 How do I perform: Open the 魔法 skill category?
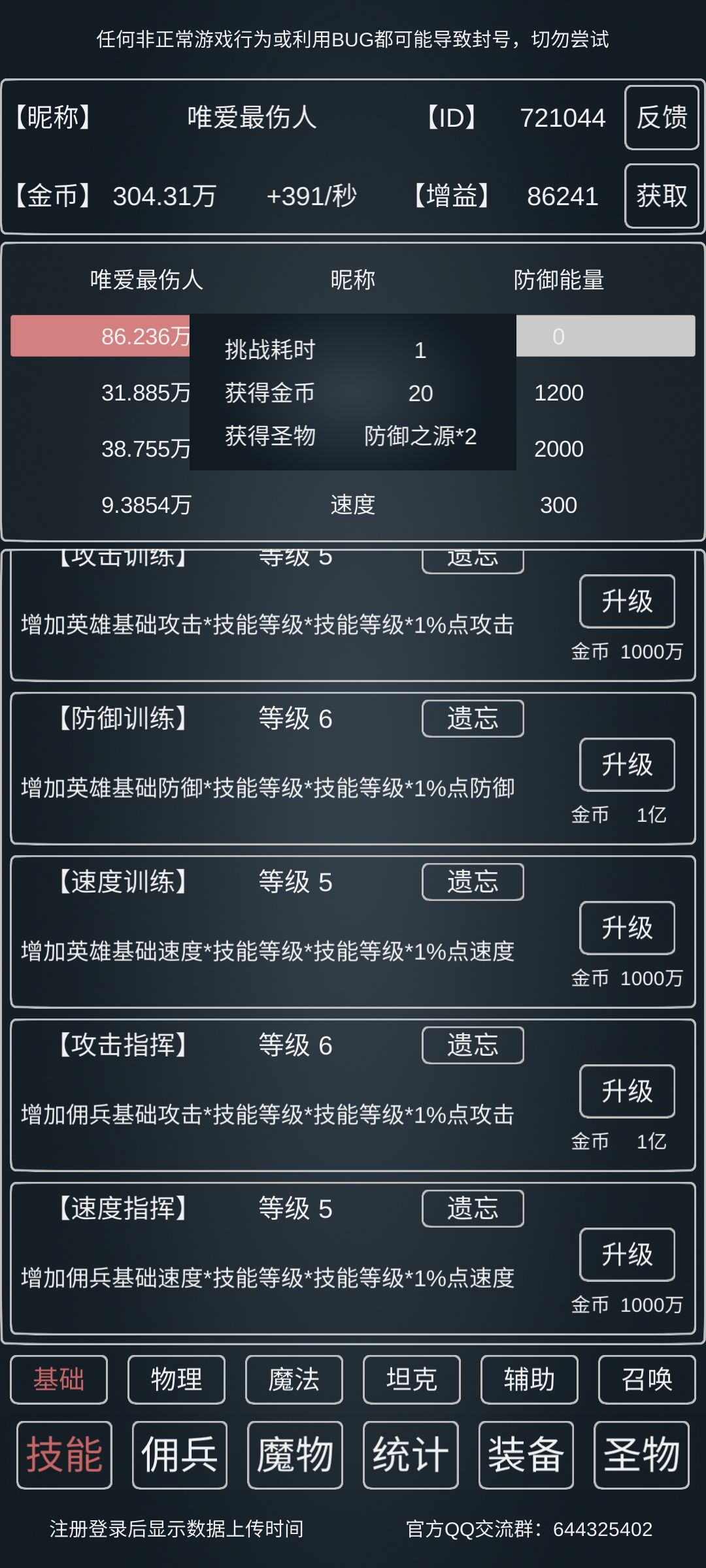pyautogui.click(x=293, y=1379)
